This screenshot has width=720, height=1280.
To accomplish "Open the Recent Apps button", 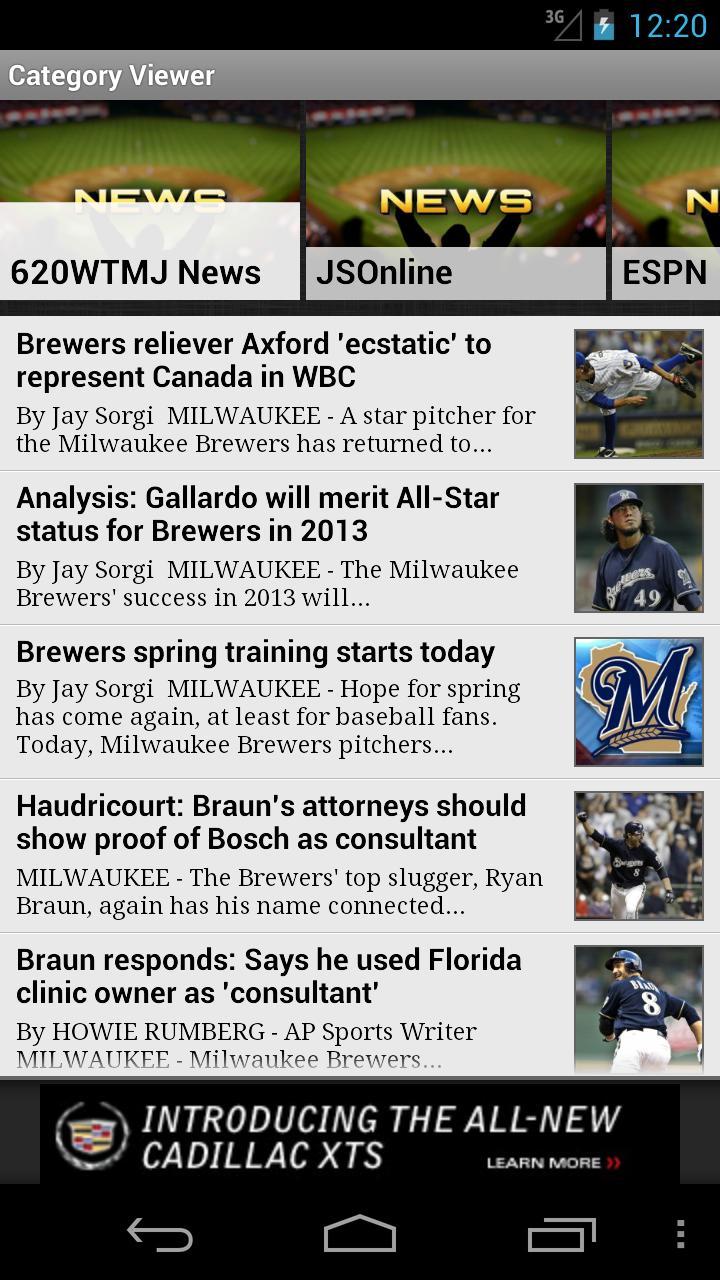I will [560, 1235].
